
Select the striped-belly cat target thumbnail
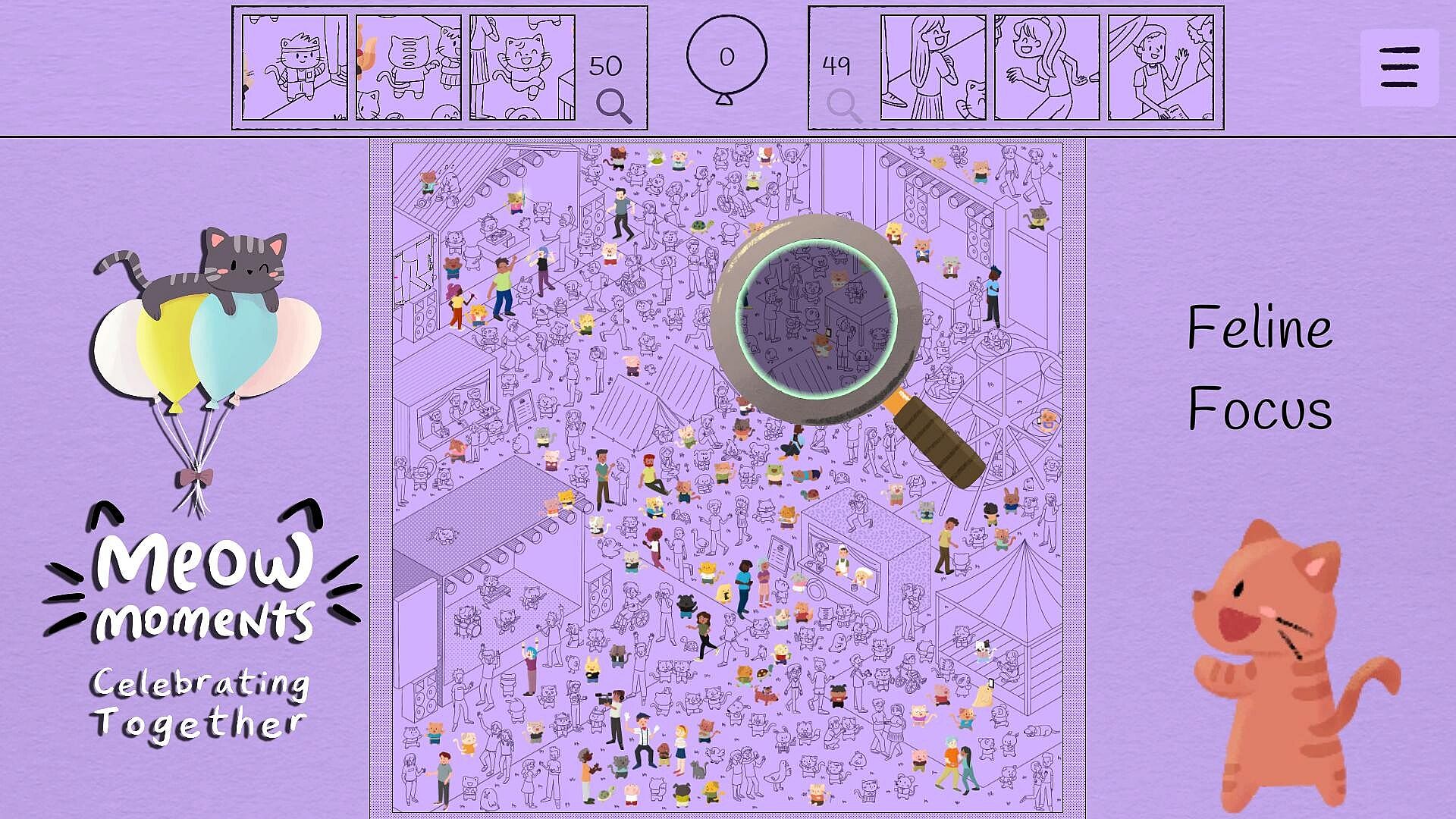(409, 67)
